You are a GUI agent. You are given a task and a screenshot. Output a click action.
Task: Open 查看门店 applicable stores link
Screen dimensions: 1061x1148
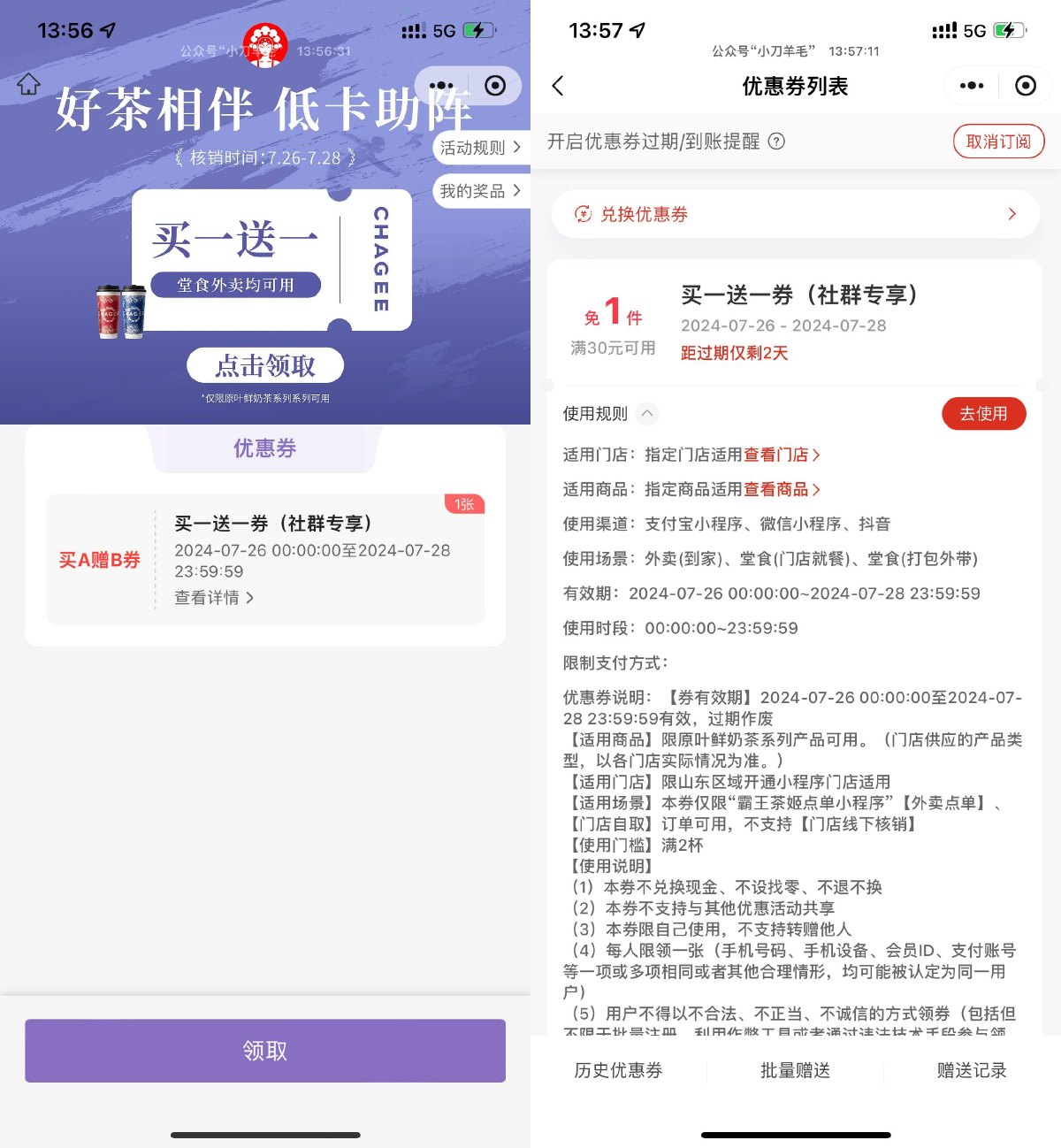(782, 455)
